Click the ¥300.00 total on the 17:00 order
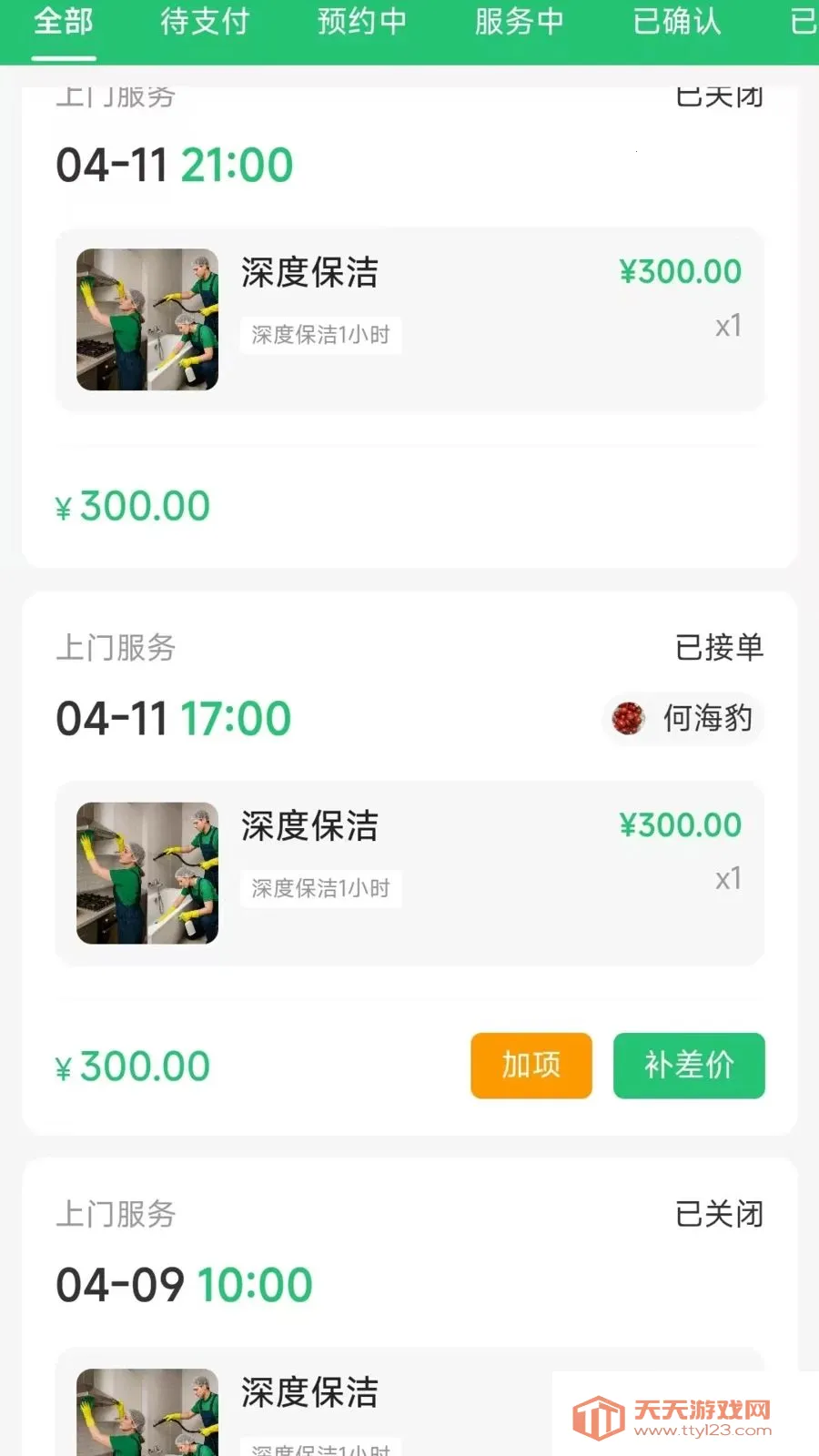 (x=133, y=1066)
